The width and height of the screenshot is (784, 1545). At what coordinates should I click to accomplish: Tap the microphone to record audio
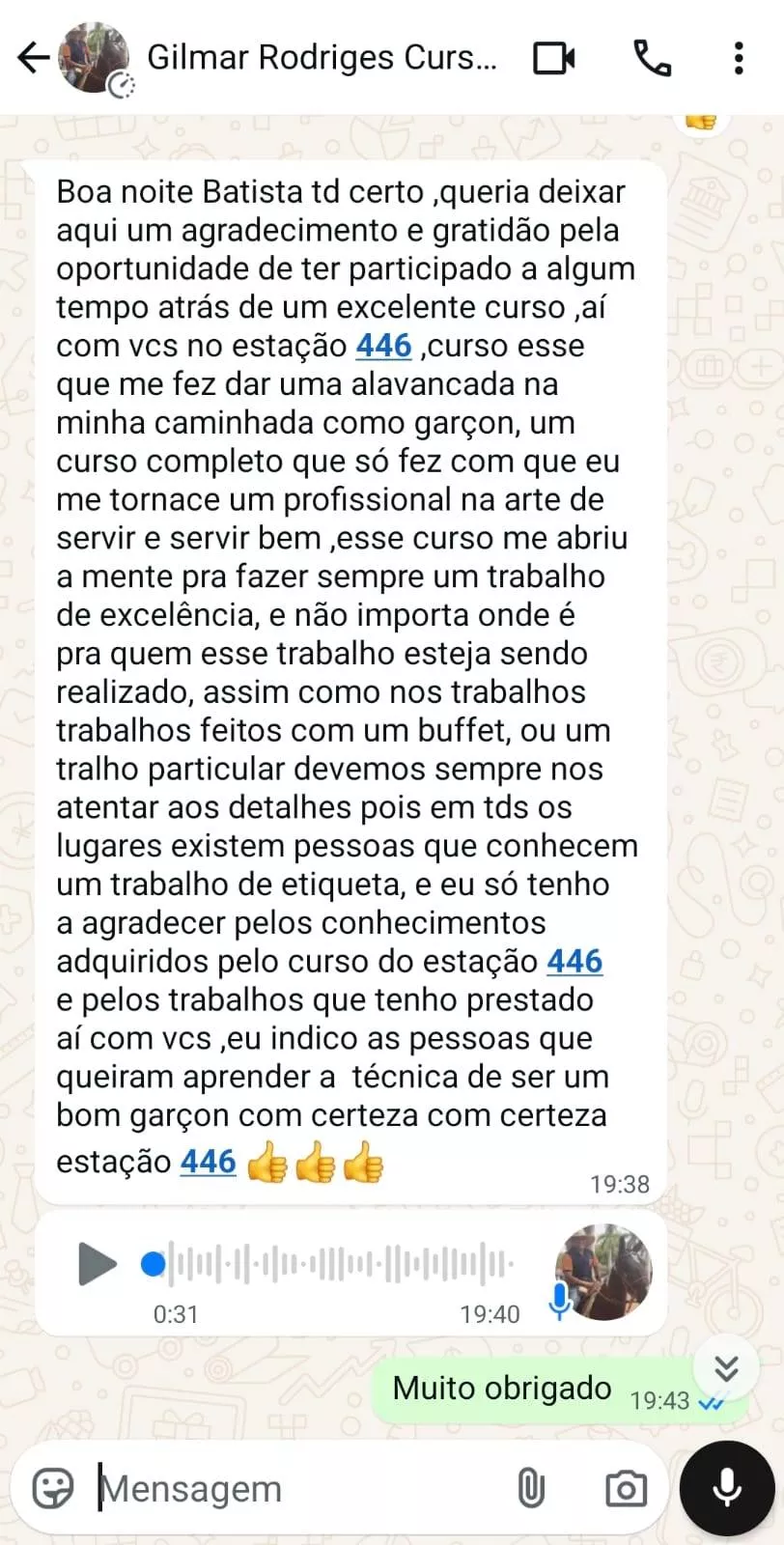(727, 1488)
